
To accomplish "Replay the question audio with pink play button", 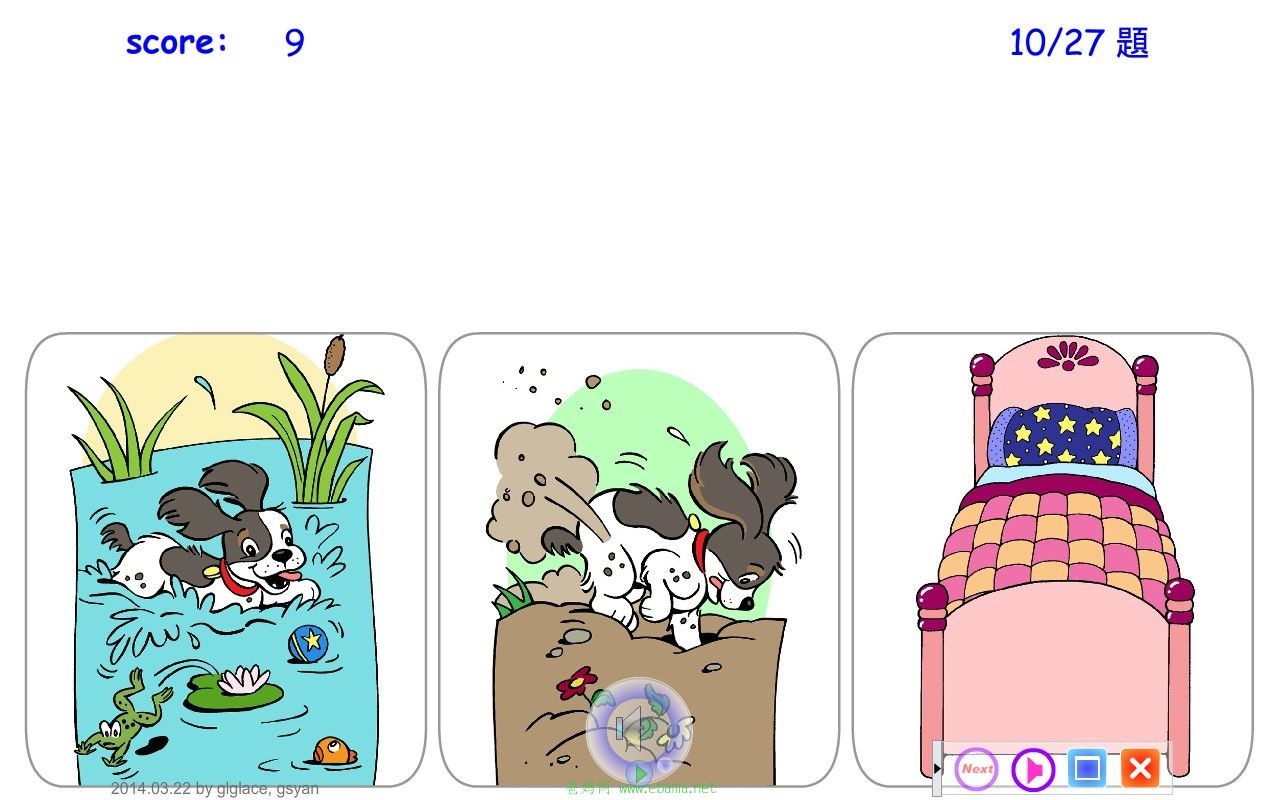I will (1033, 769).
